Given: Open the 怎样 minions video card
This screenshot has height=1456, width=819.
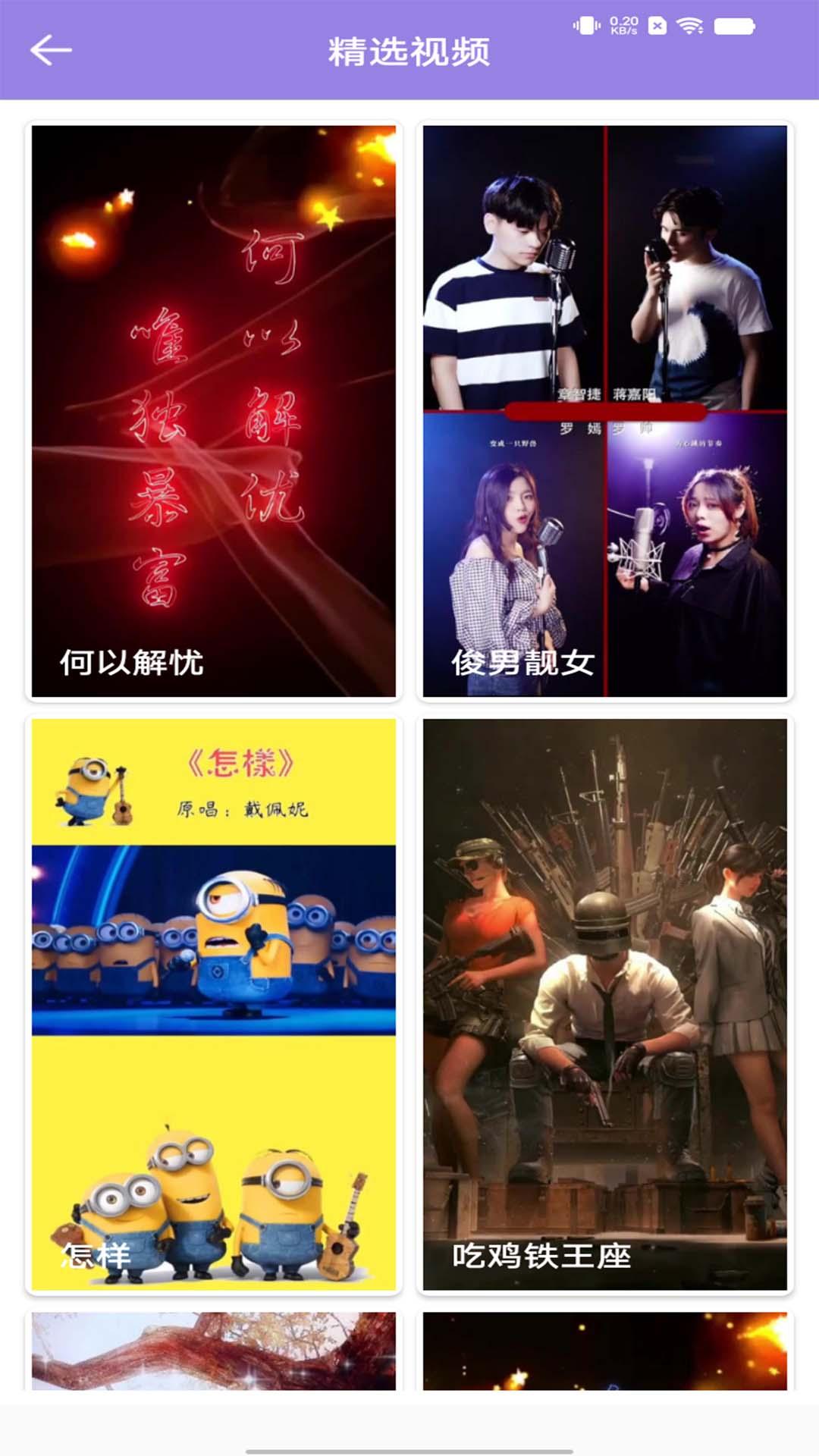Looking at the screenshot, I should (x=214, y=1004).
